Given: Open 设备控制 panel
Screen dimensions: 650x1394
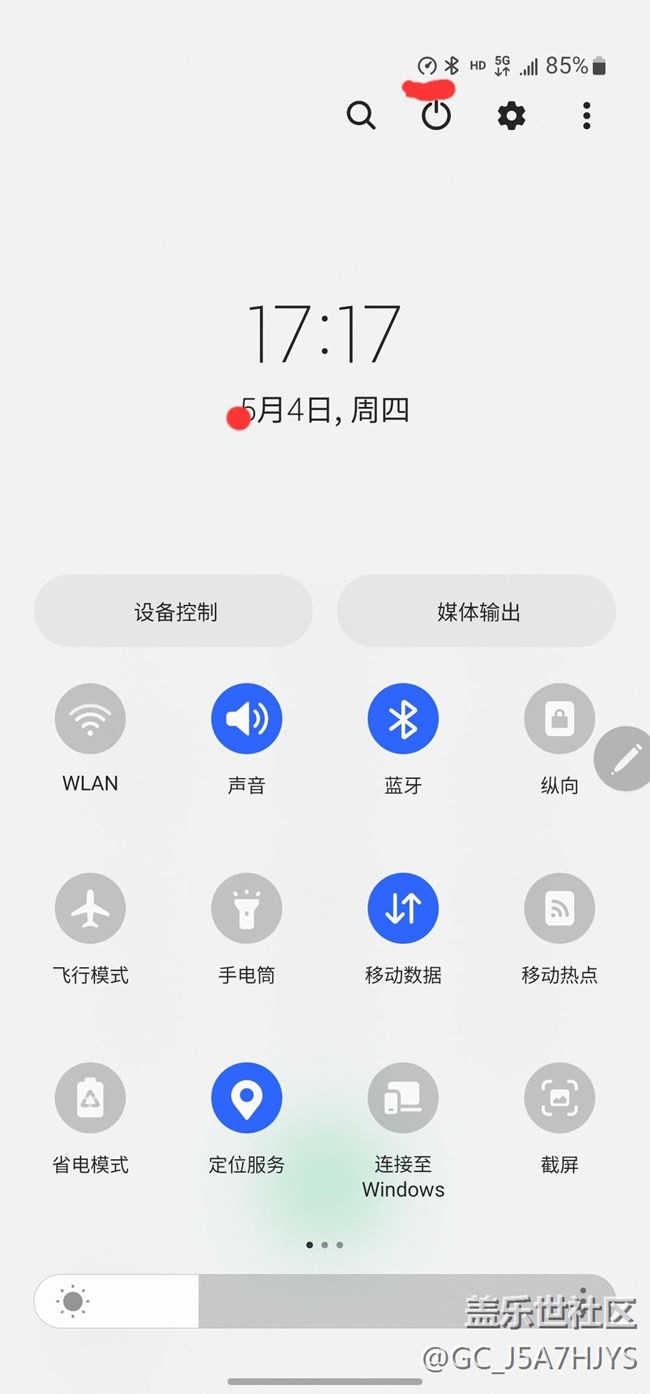Looking at the screenshot, I should coord(174,611).
